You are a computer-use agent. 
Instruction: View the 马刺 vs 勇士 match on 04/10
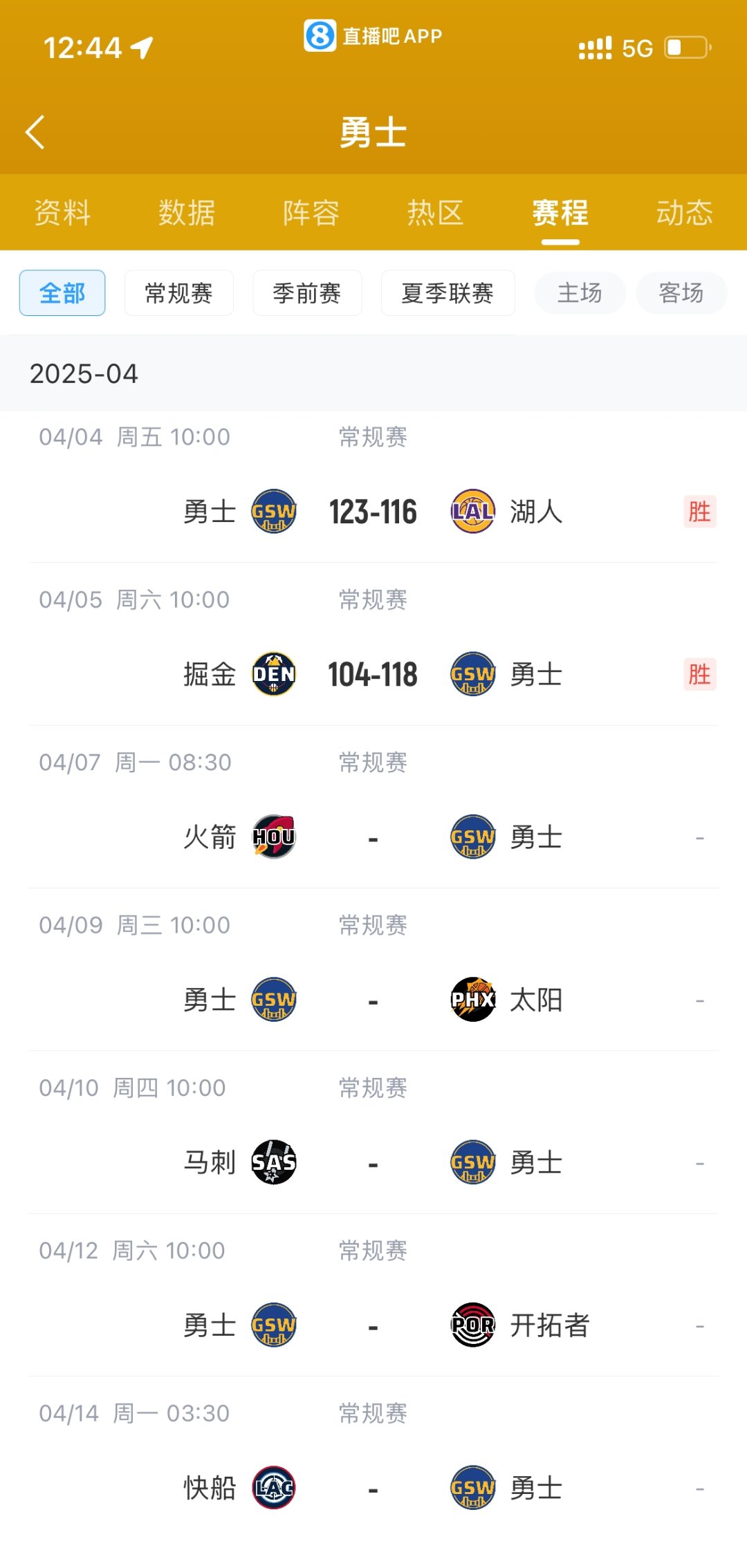[x=373, y=1163]
